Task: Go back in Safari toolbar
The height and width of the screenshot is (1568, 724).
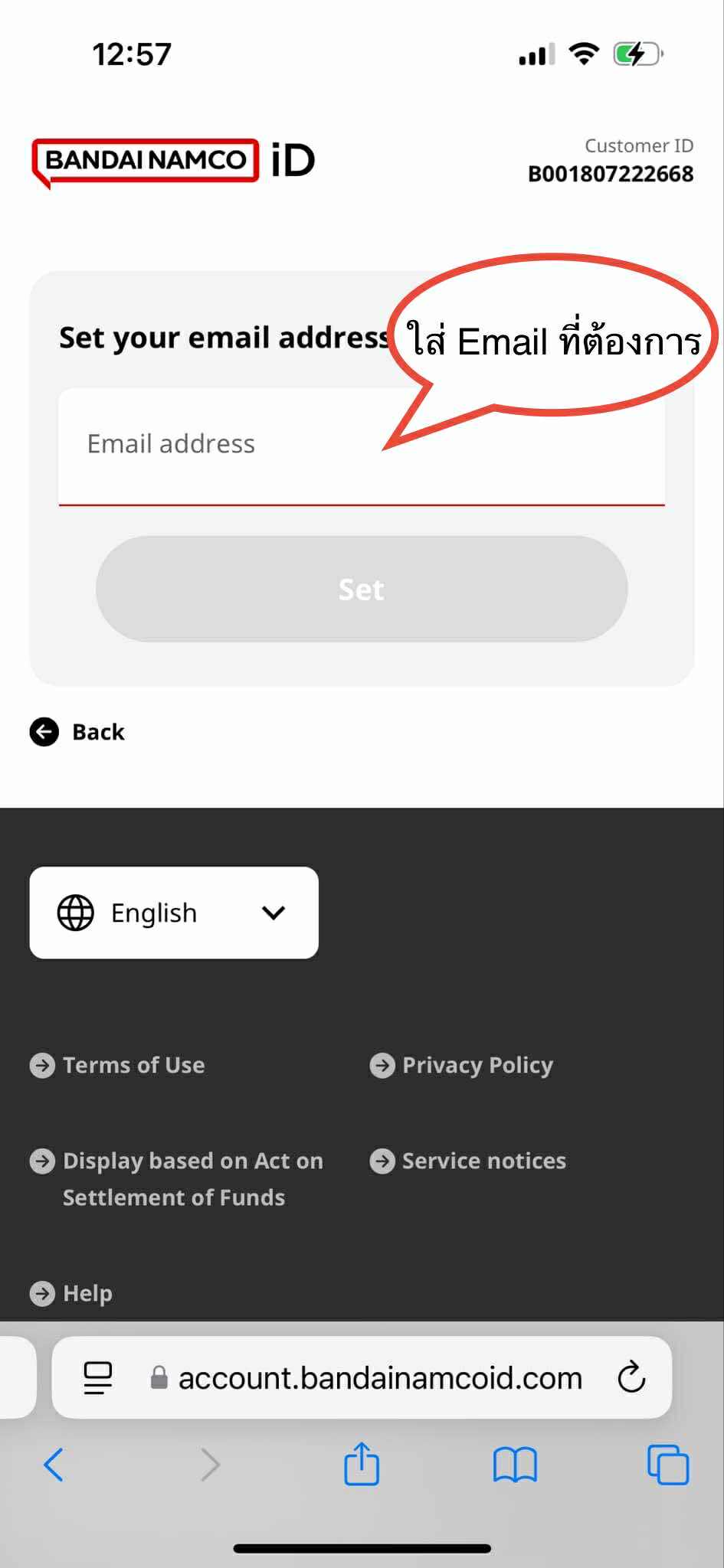Action: pyautogui.click(x=54, y=1465)
